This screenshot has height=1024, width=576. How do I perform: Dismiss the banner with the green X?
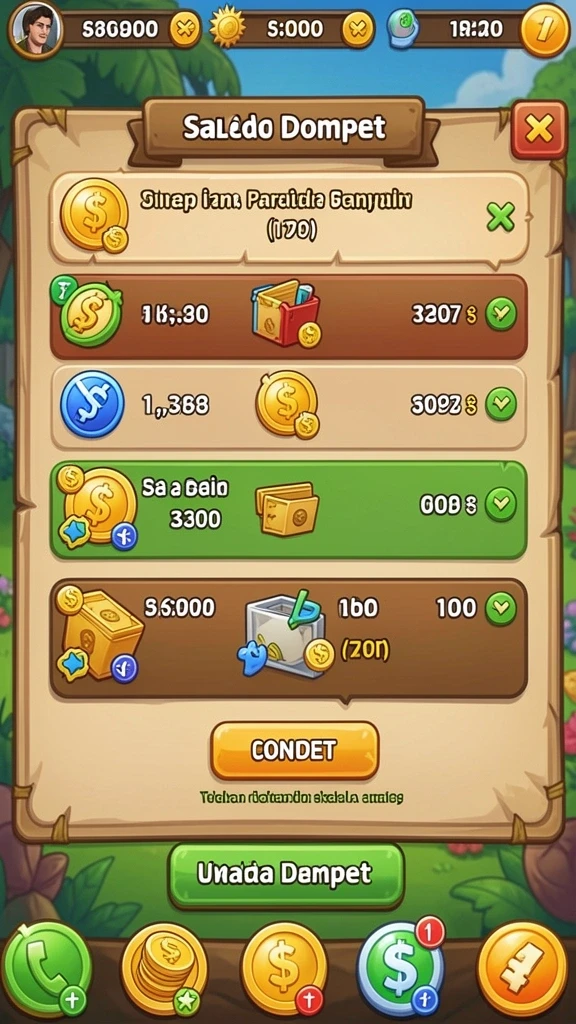point(500,216)
